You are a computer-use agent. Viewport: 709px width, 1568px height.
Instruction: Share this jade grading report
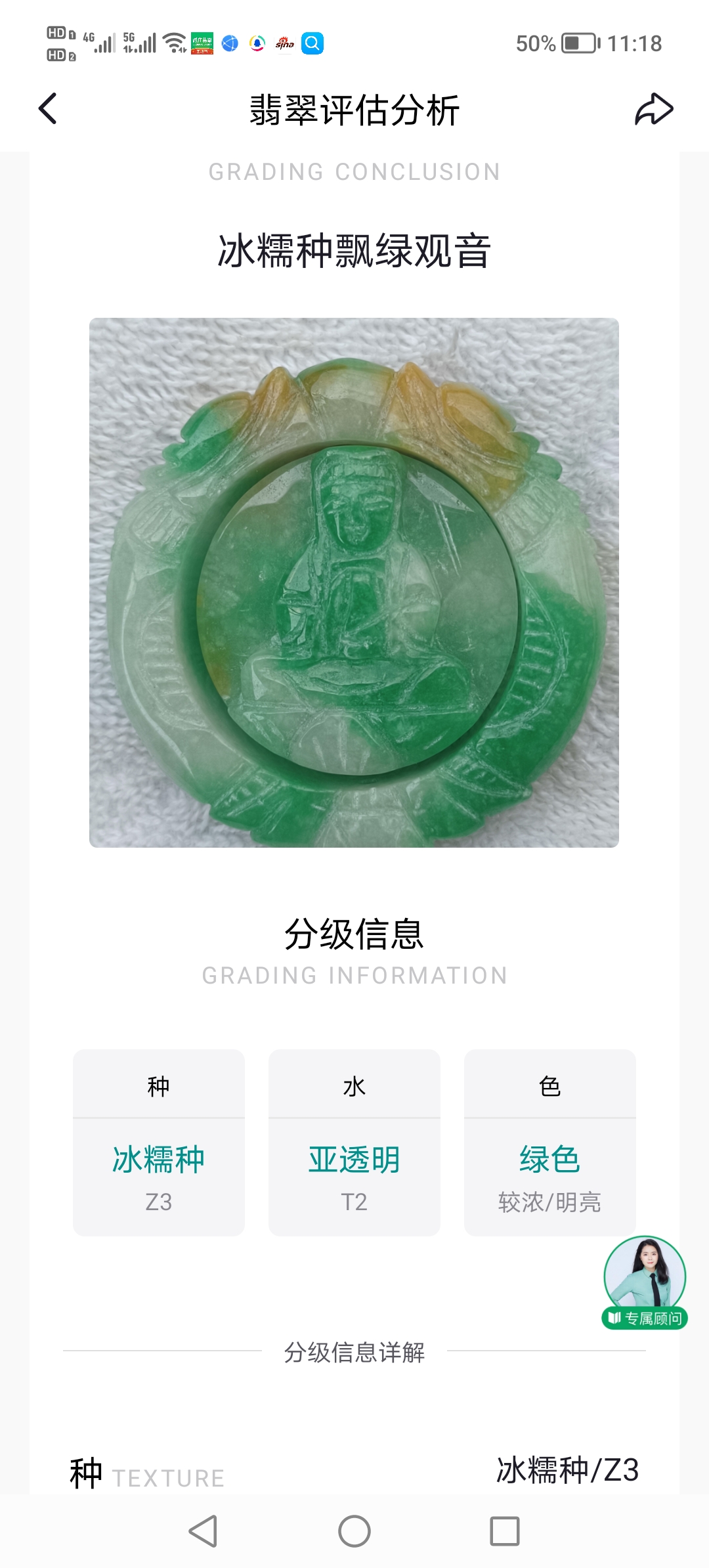pos(654,109)
